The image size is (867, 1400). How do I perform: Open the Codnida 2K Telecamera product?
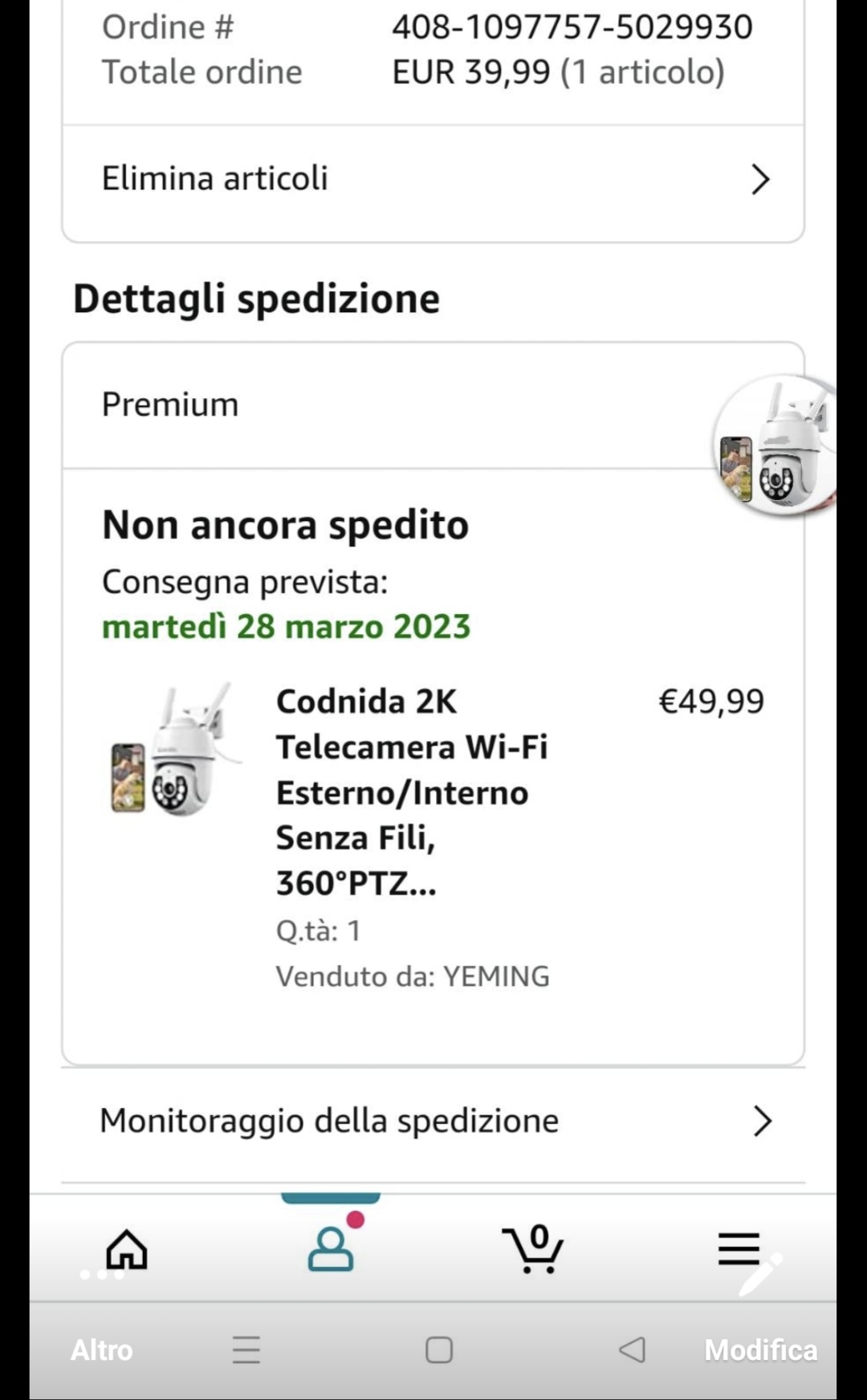coord(412,792)
